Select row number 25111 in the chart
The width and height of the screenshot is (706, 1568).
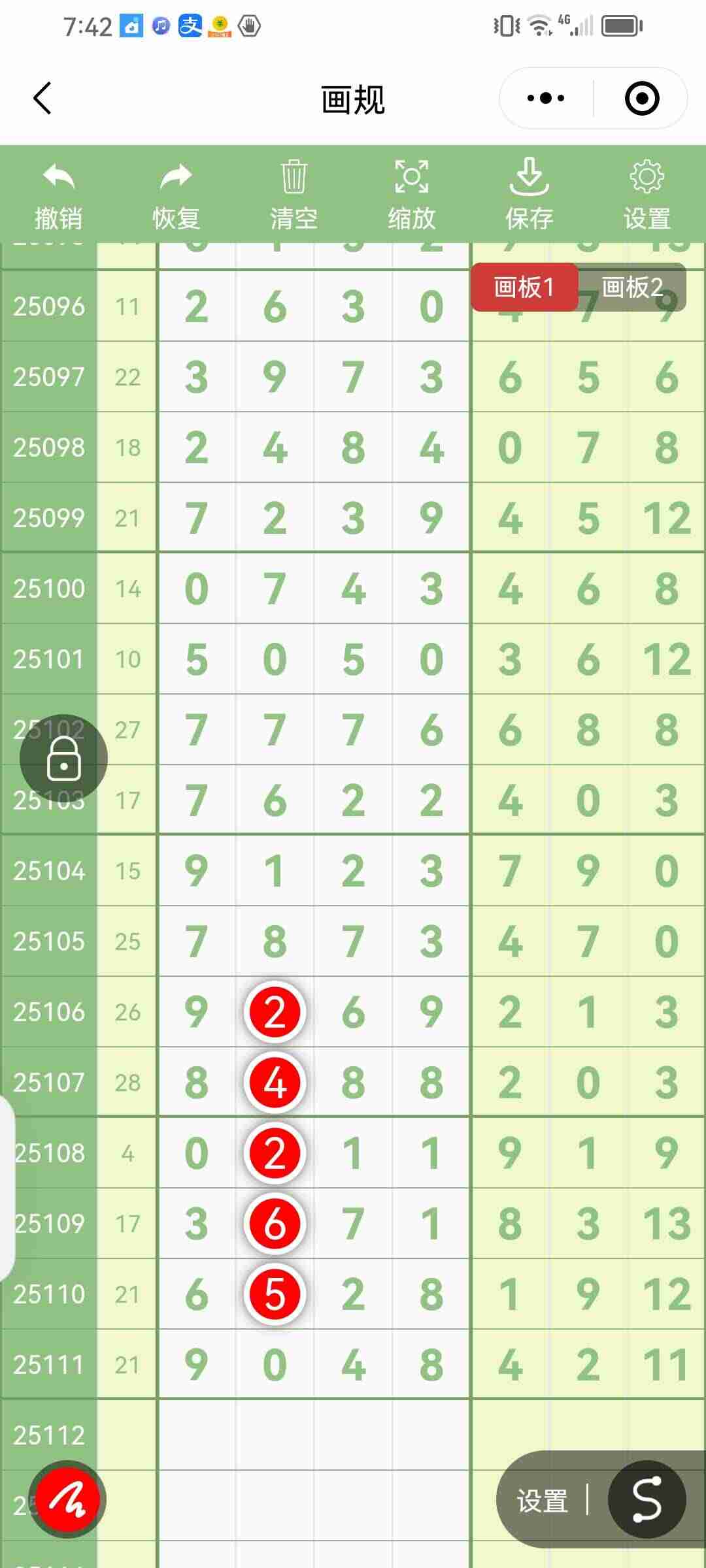pyautogui.click(x=49, y=1365)
